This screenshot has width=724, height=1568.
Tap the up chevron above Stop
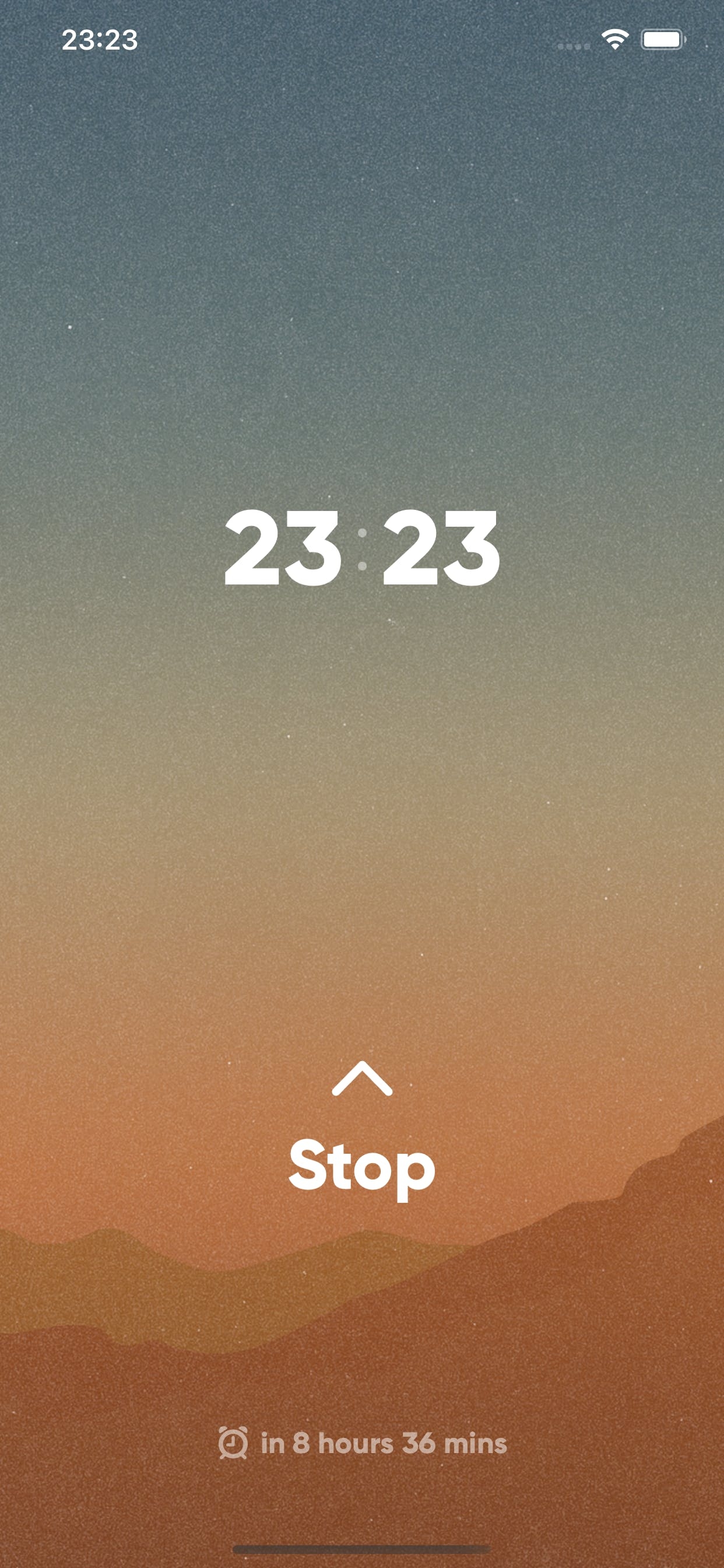(362, 1079)
